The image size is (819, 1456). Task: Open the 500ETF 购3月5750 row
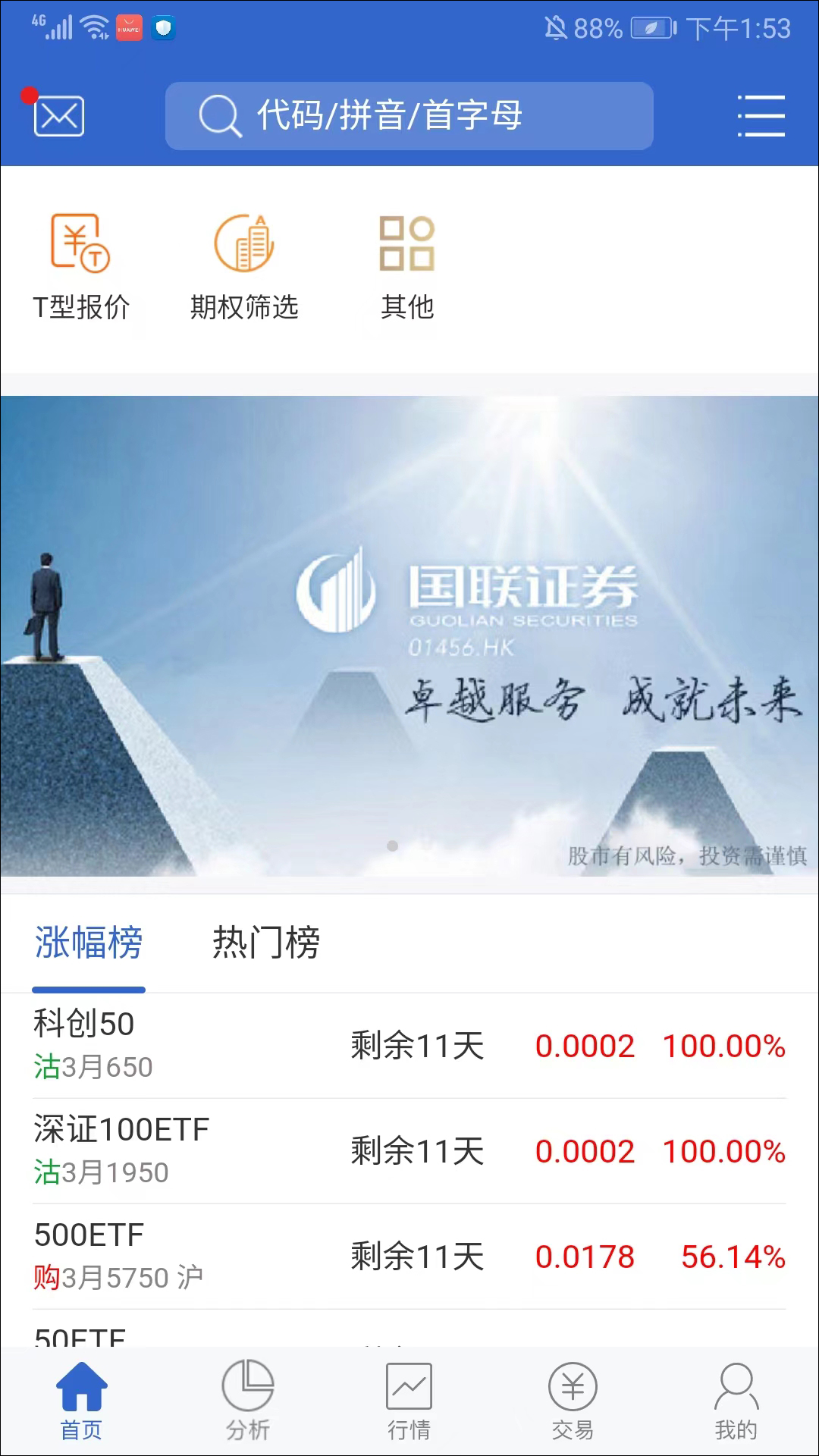[409, 1256]
